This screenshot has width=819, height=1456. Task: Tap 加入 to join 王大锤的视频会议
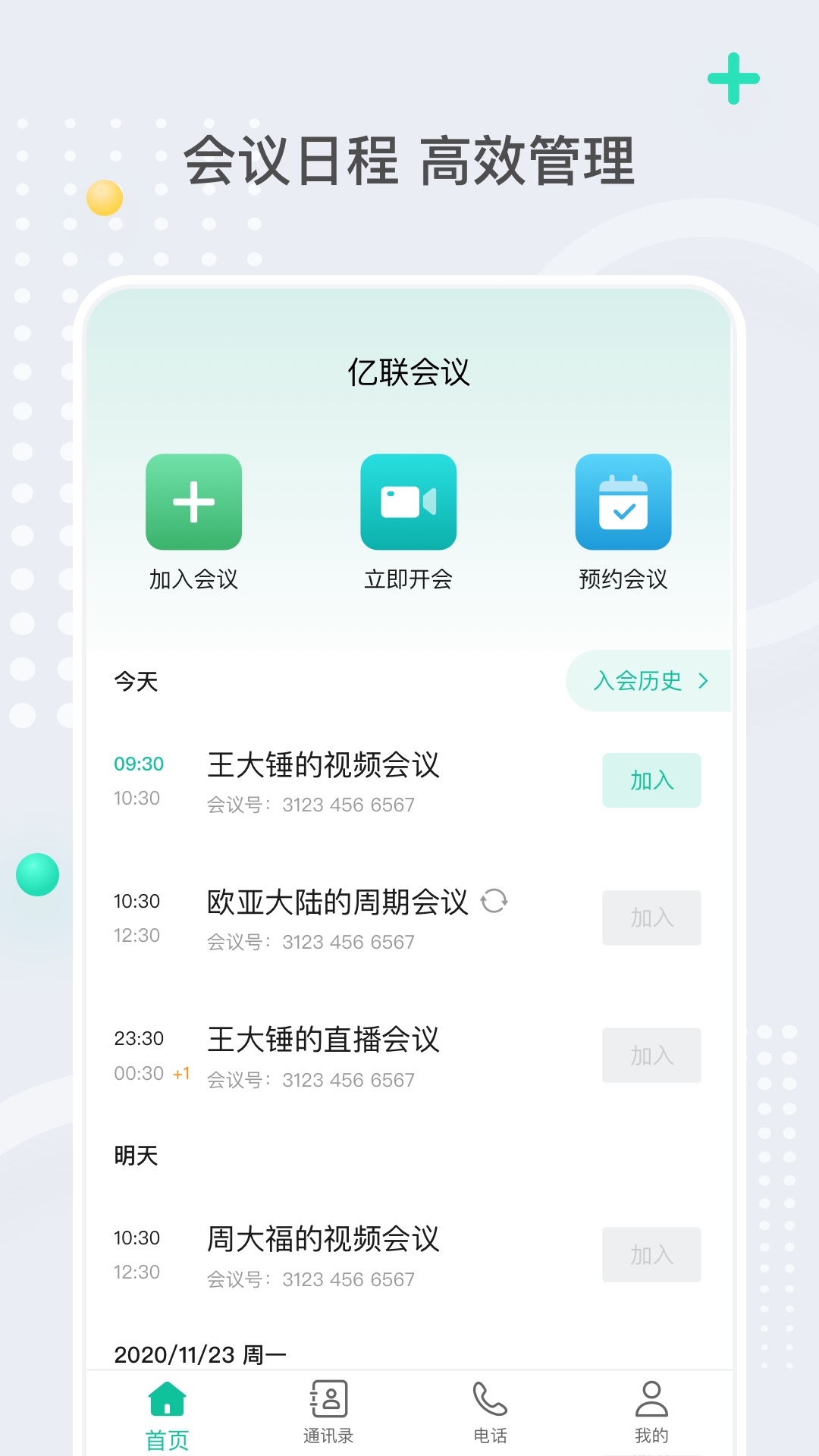point(651,780)
